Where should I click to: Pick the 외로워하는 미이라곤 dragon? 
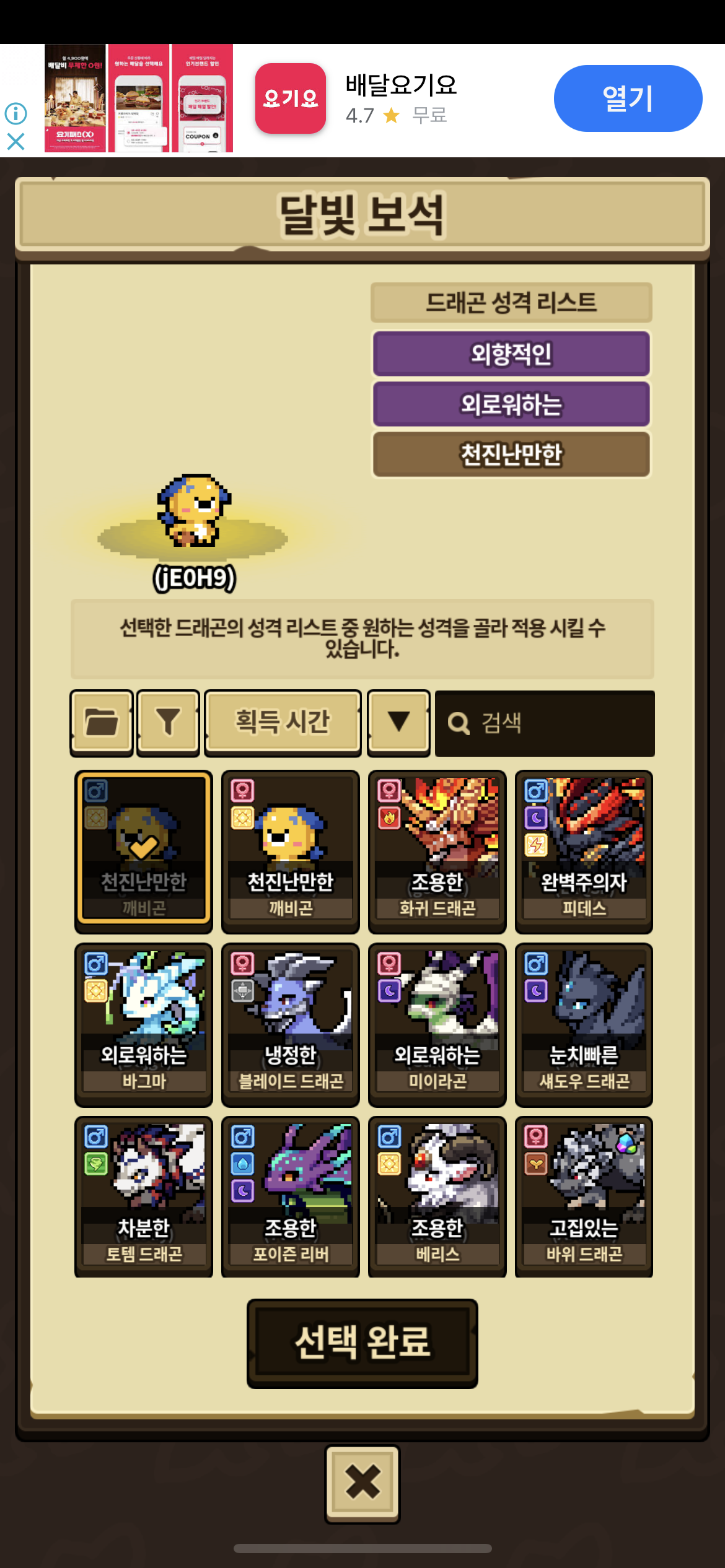[x=437, y=1024]
